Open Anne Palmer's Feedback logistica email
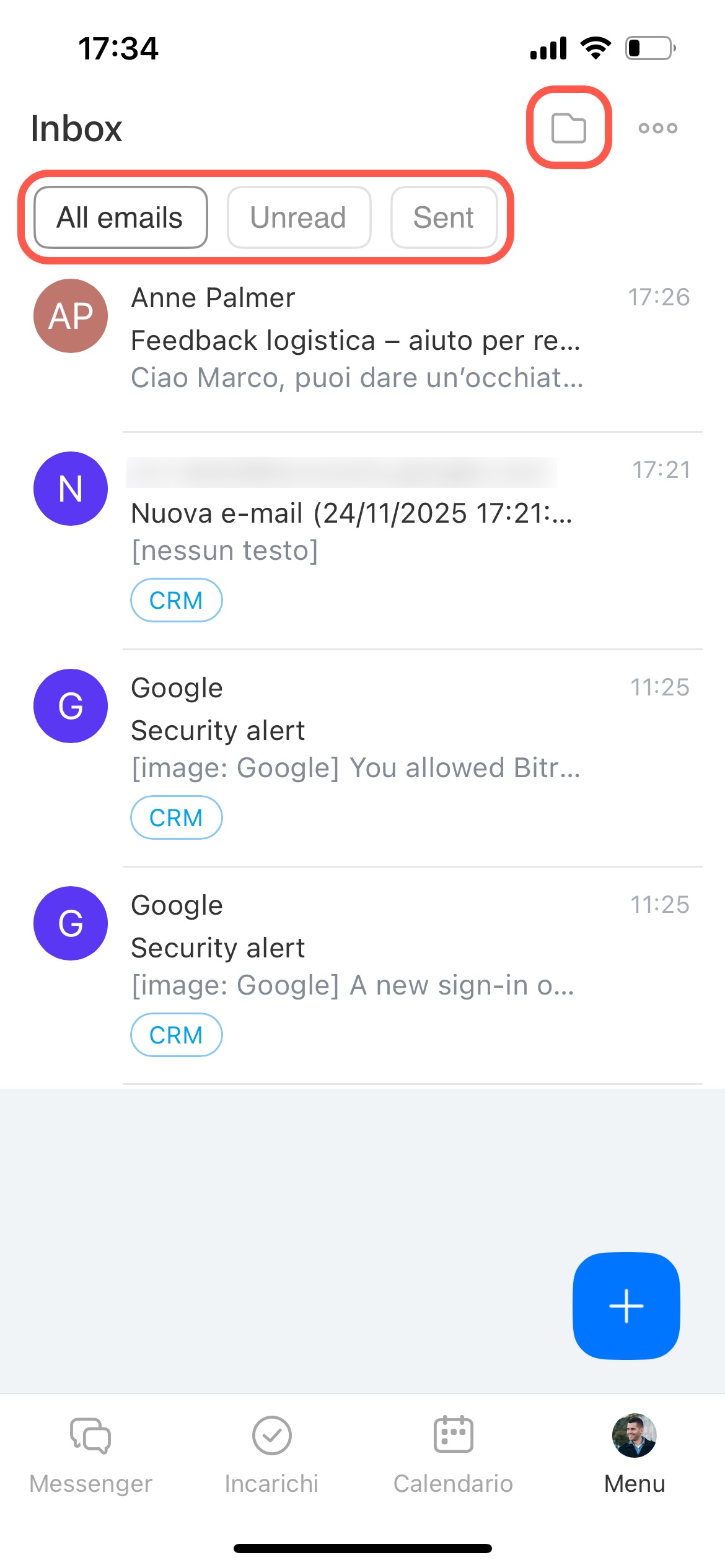Viewport: 725px width, 1568px height. click(356, 339)
